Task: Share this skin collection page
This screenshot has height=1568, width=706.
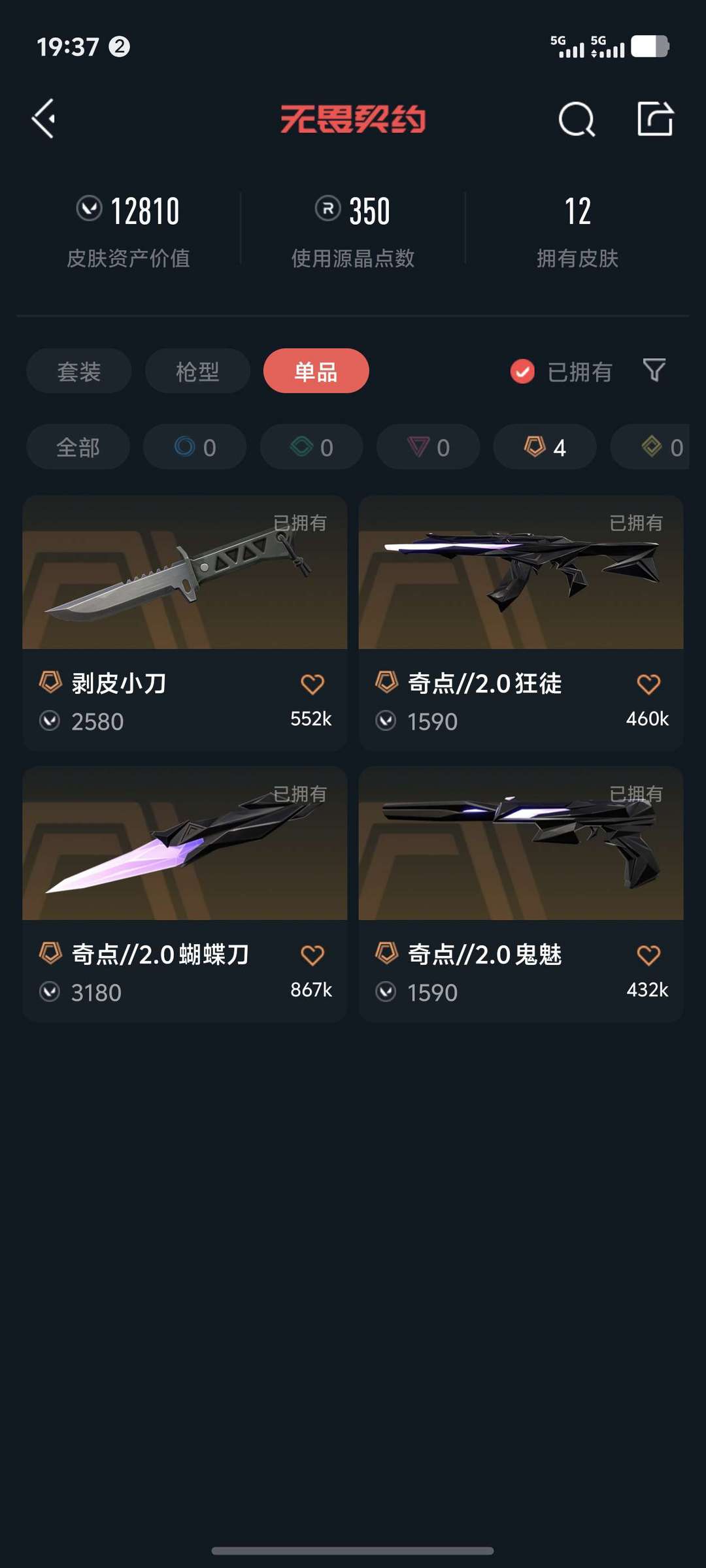Action: [x=655, y=119]
